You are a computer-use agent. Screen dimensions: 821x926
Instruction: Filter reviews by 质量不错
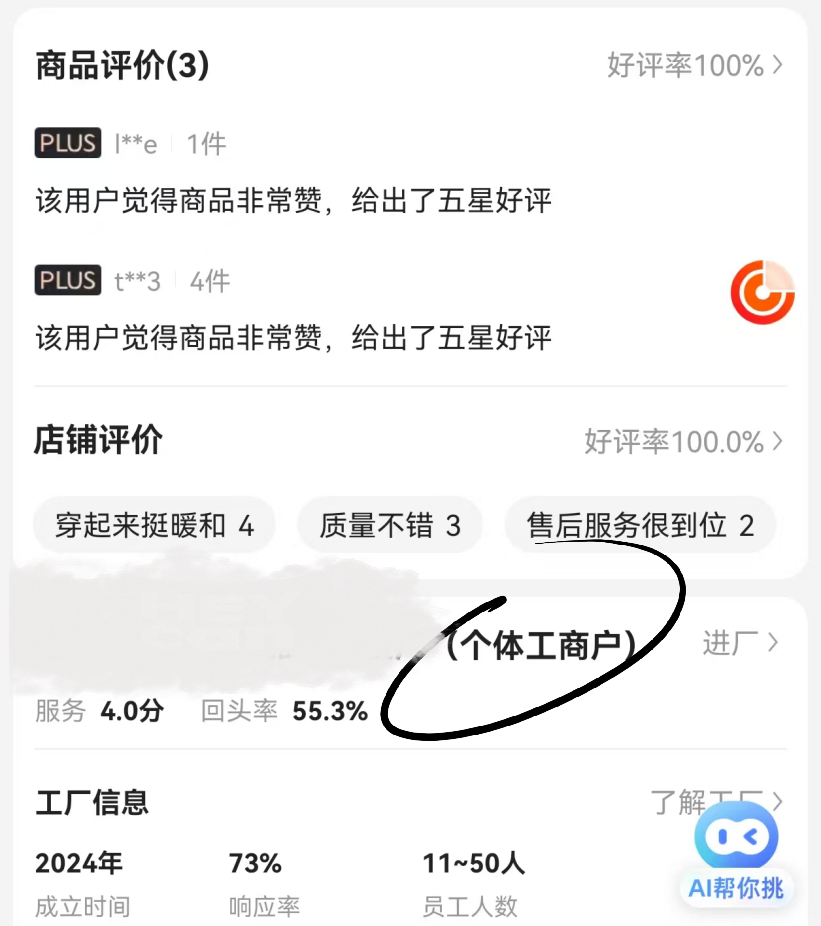point(390,525)
